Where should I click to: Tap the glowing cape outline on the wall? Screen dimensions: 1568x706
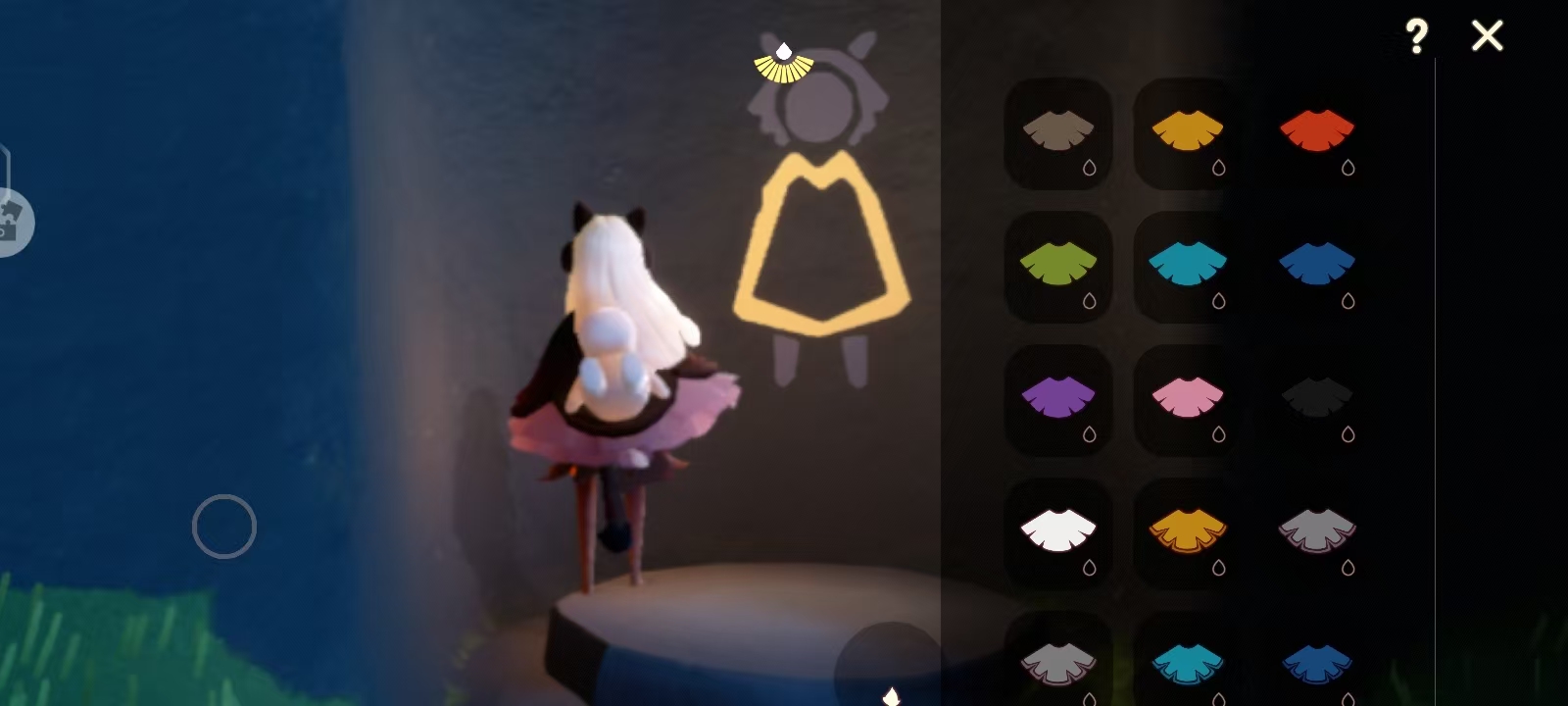point(819,245)
